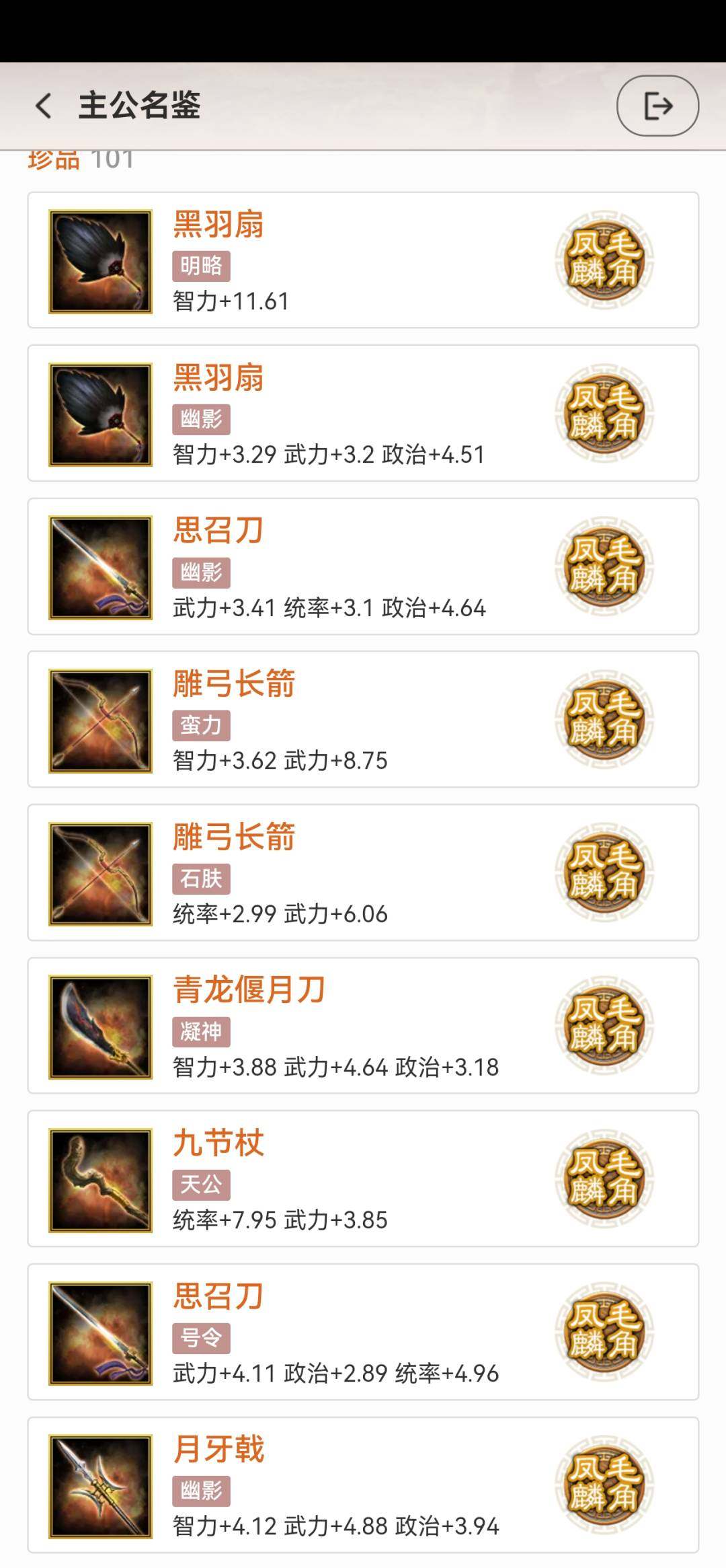Tap the exit/share icon in header
This screenshot has height=1568, width=726.
pos(657,106)
